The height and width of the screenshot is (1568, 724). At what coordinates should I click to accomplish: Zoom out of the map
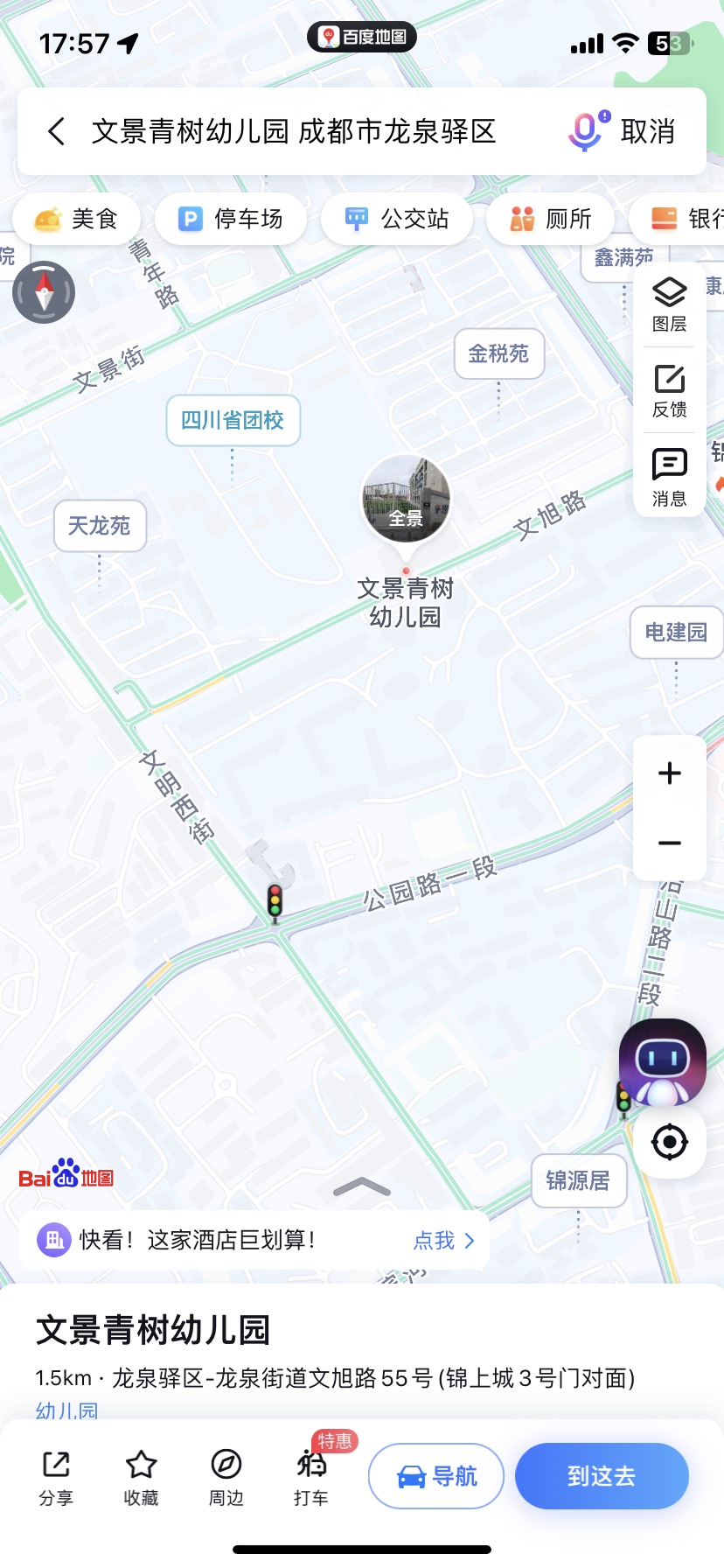(670, 843)
